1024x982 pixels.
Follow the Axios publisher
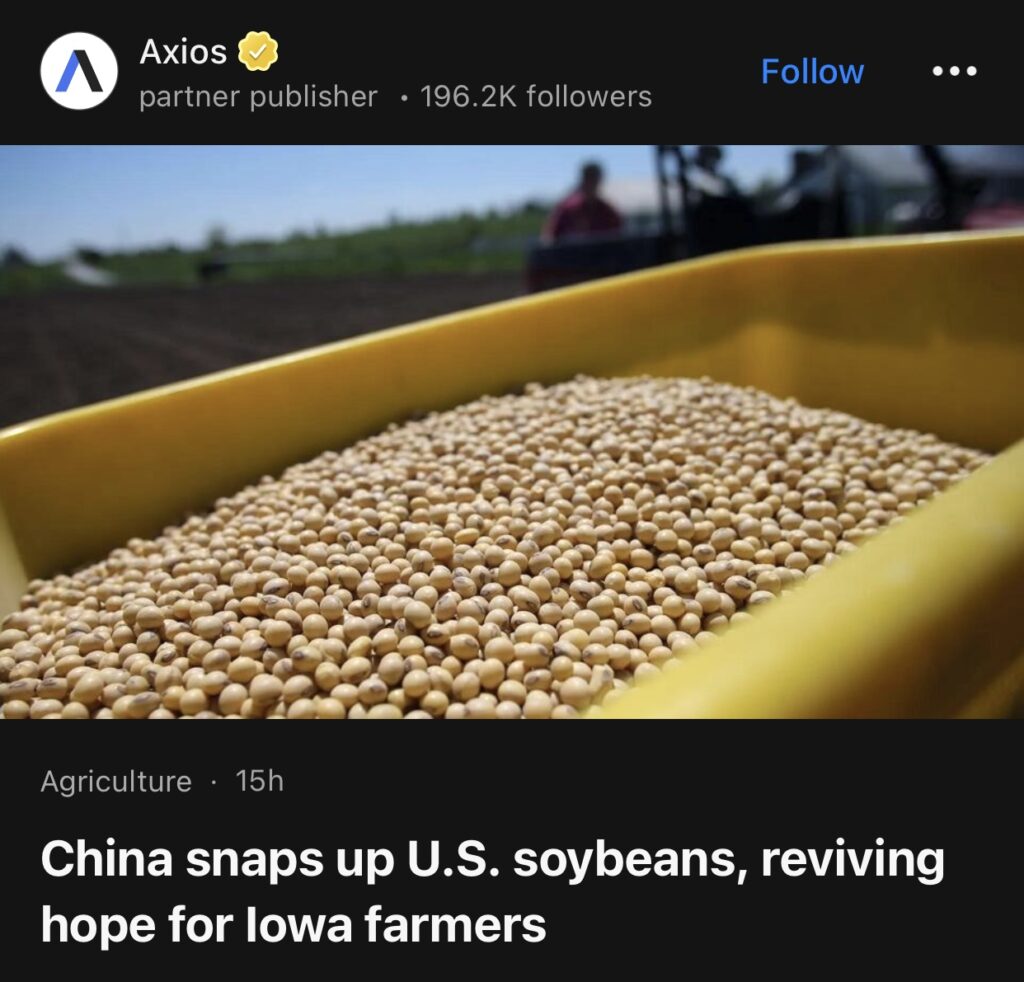(x=812, y=72)
